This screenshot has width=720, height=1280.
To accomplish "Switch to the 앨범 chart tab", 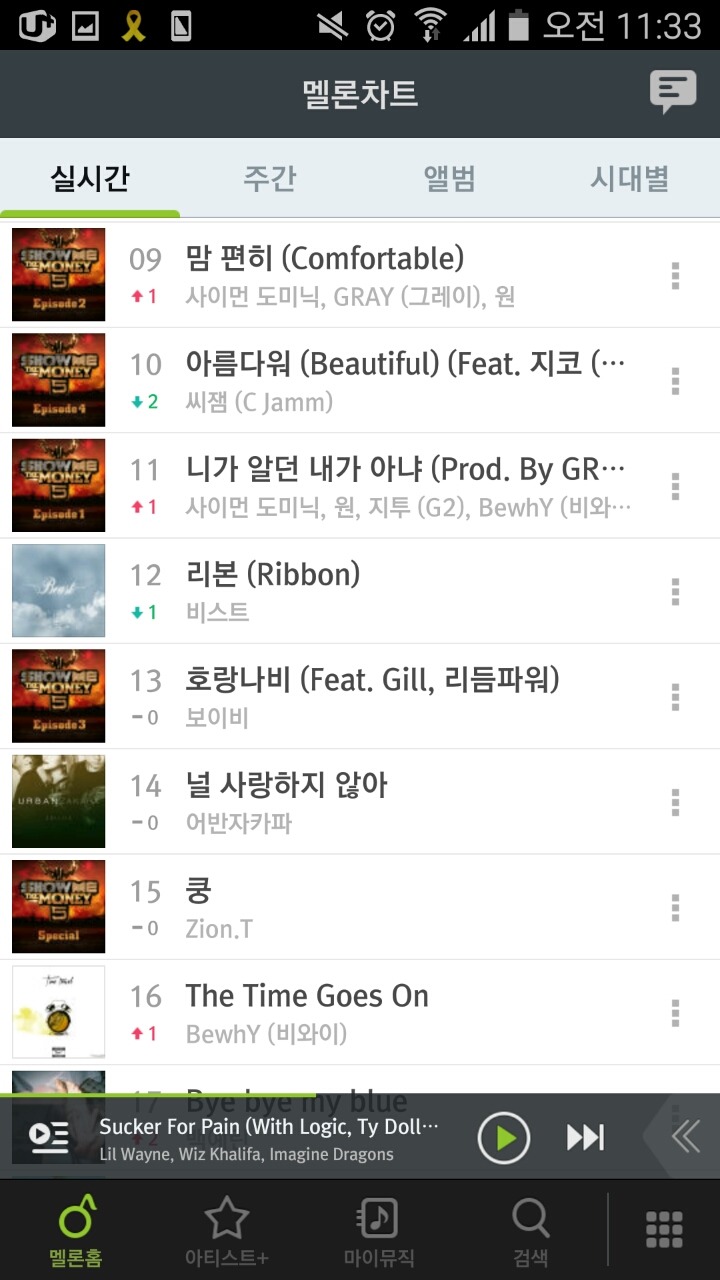I will point(450,179).
